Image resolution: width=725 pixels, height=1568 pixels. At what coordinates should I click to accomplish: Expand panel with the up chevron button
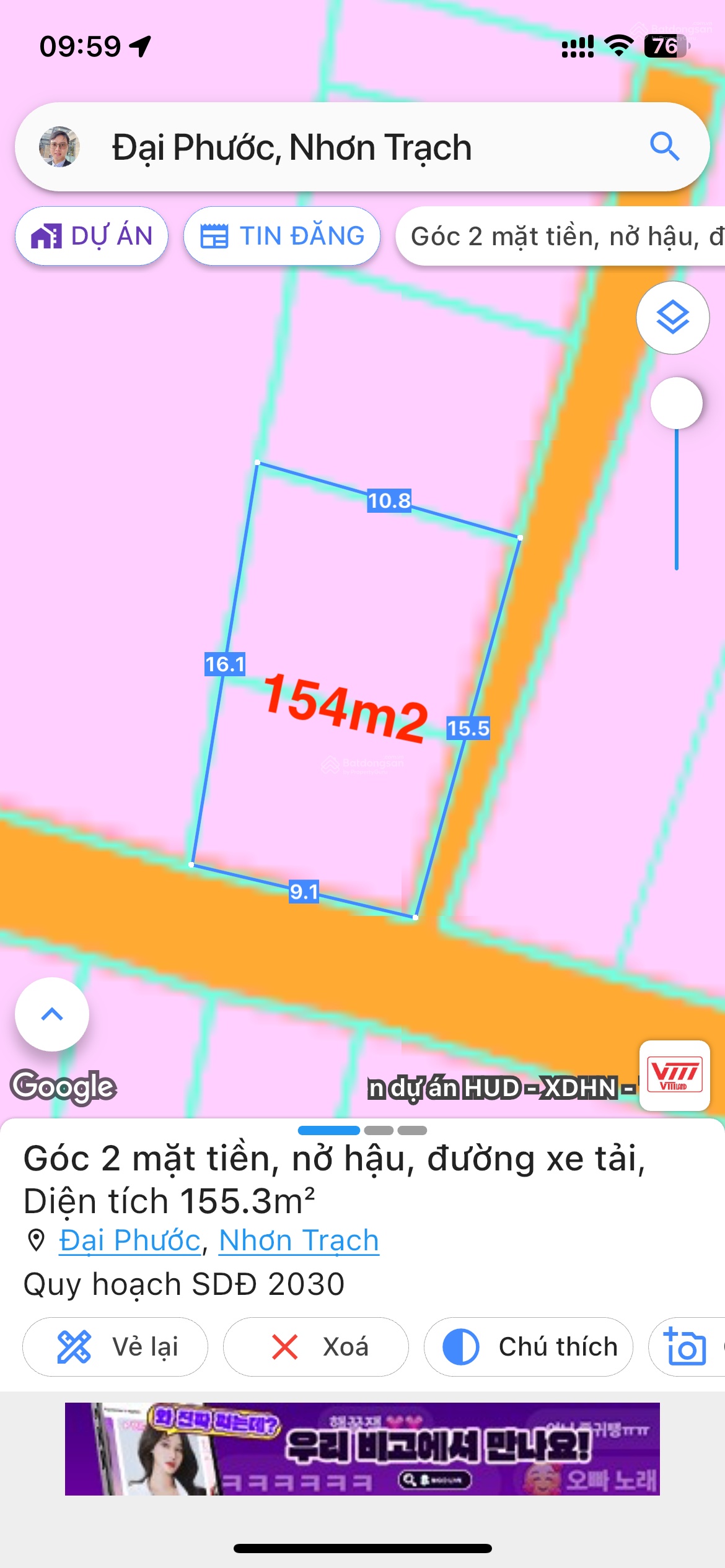[x=52, y=1014]
